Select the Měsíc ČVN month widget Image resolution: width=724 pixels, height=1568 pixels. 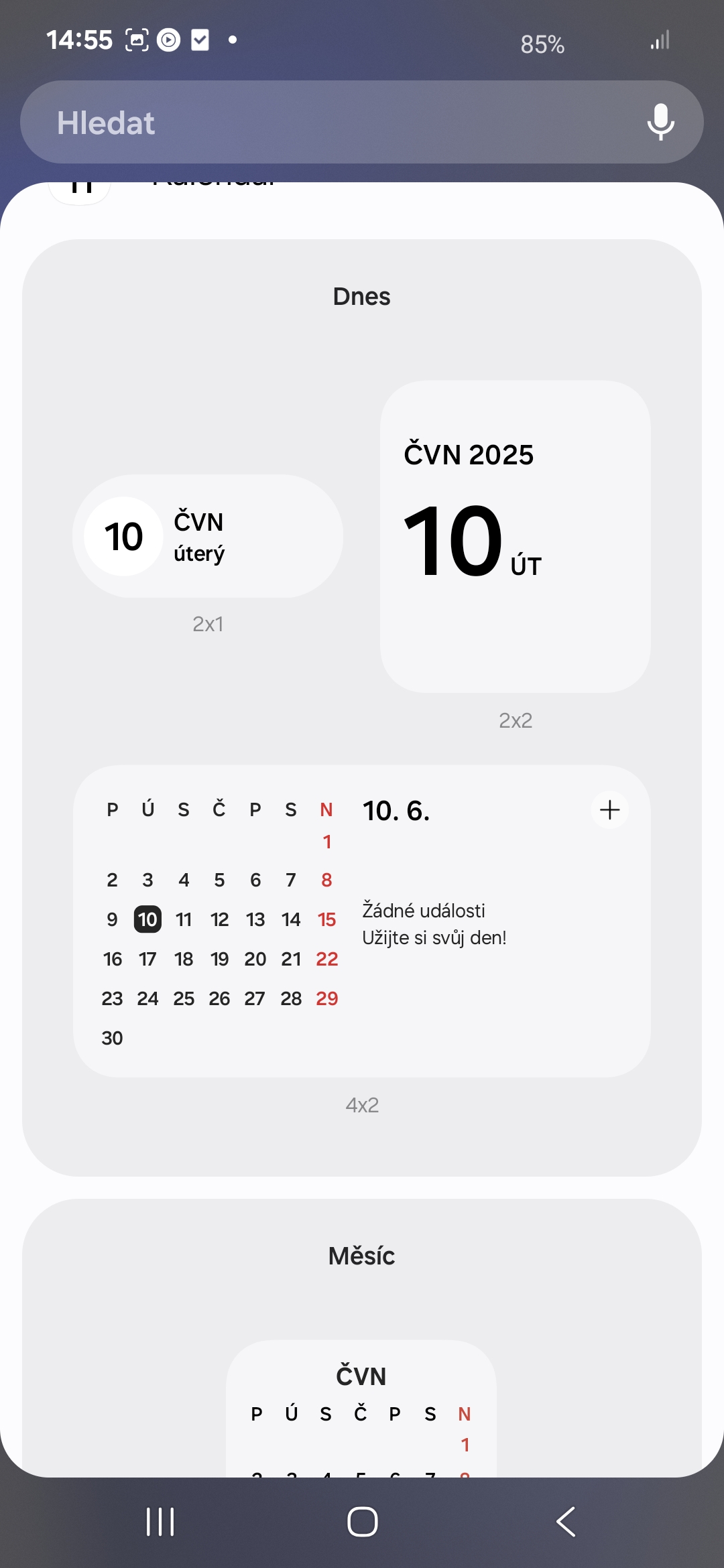(361, 1408)
